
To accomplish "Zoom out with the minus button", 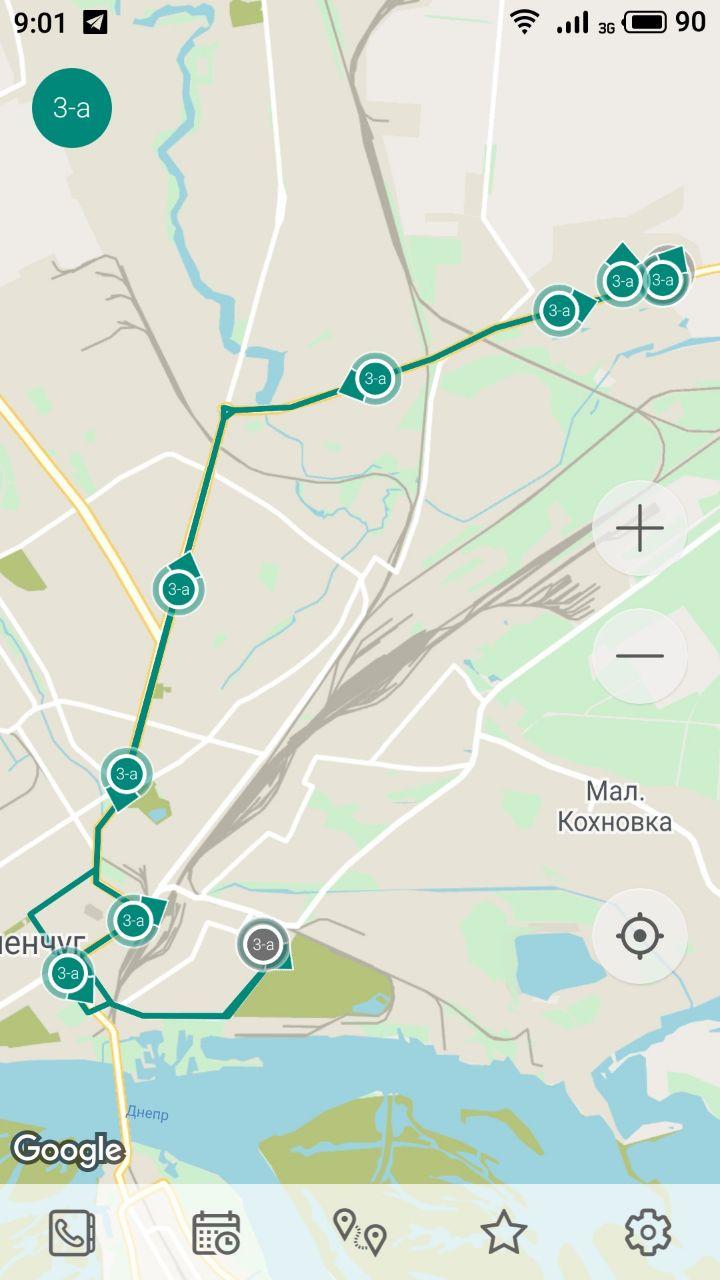I will click(x=640, y=656).
